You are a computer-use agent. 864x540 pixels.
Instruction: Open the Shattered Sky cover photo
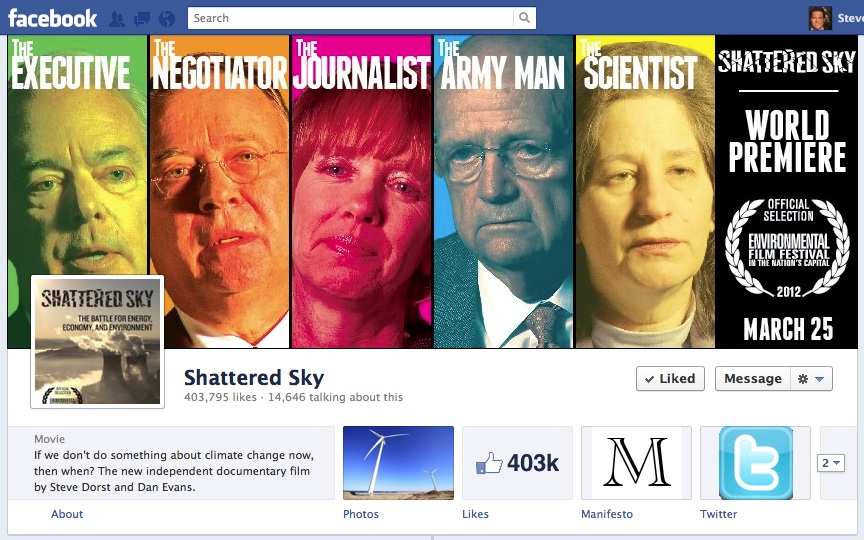click(x=431, y=190)
